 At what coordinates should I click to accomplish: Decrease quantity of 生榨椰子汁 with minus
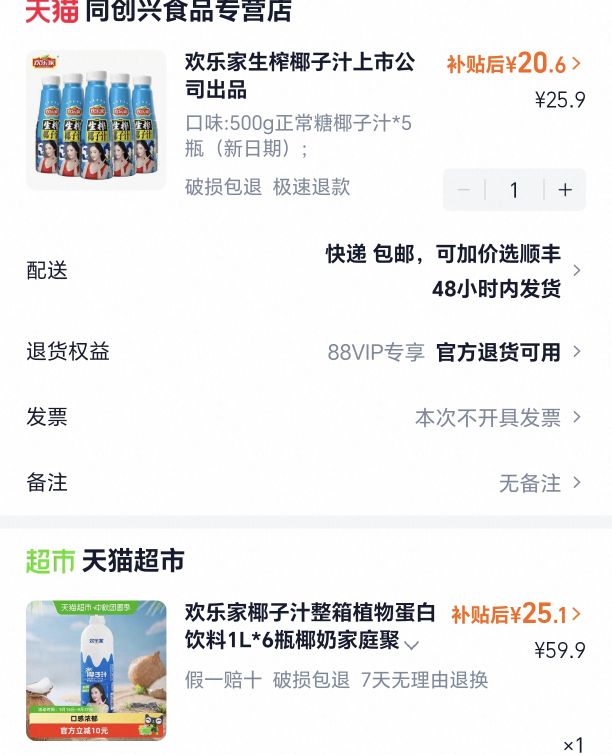(463, 190)
